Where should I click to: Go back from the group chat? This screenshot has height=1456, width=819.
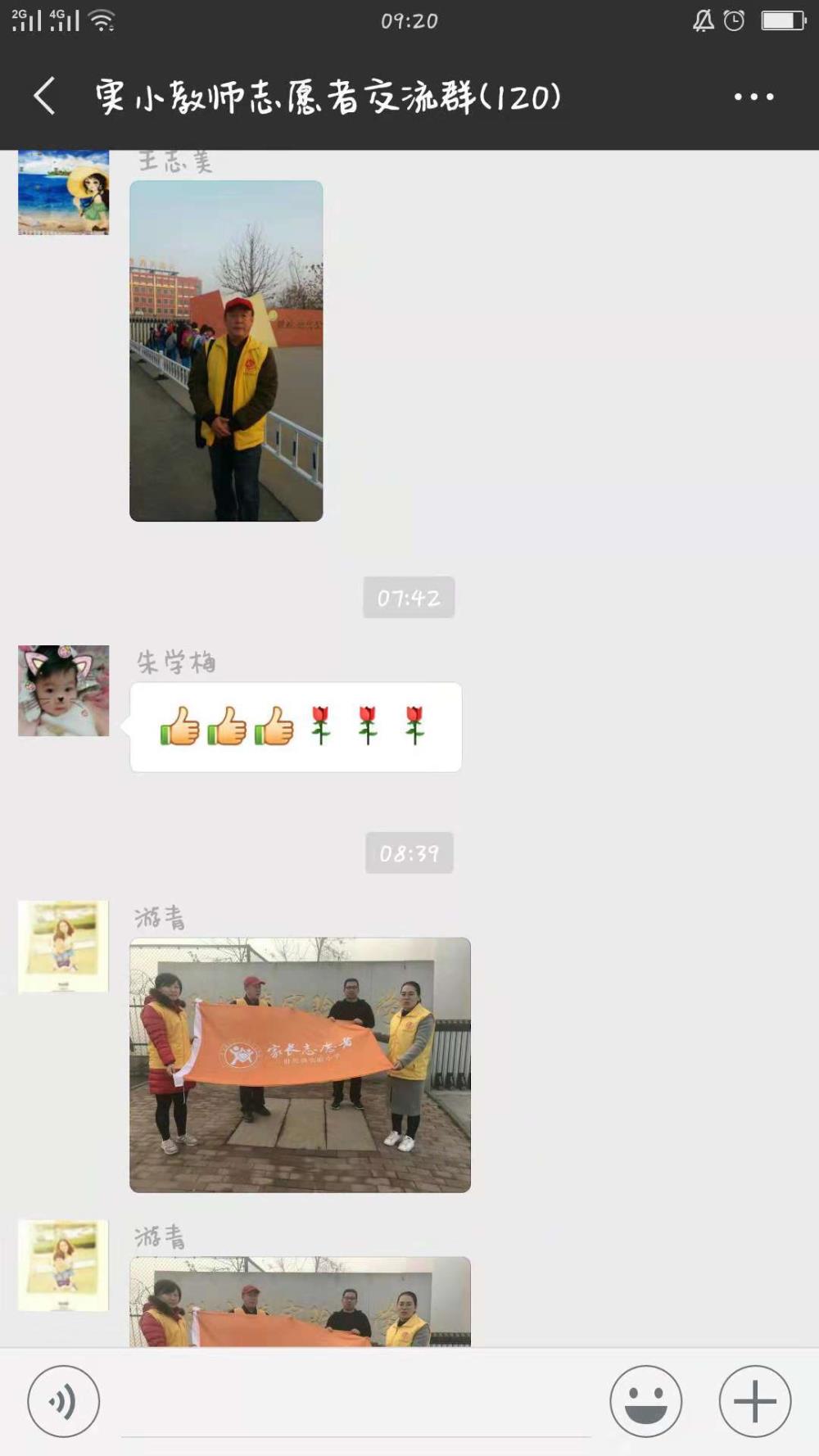pyautogui.click(x=44, y=97)
